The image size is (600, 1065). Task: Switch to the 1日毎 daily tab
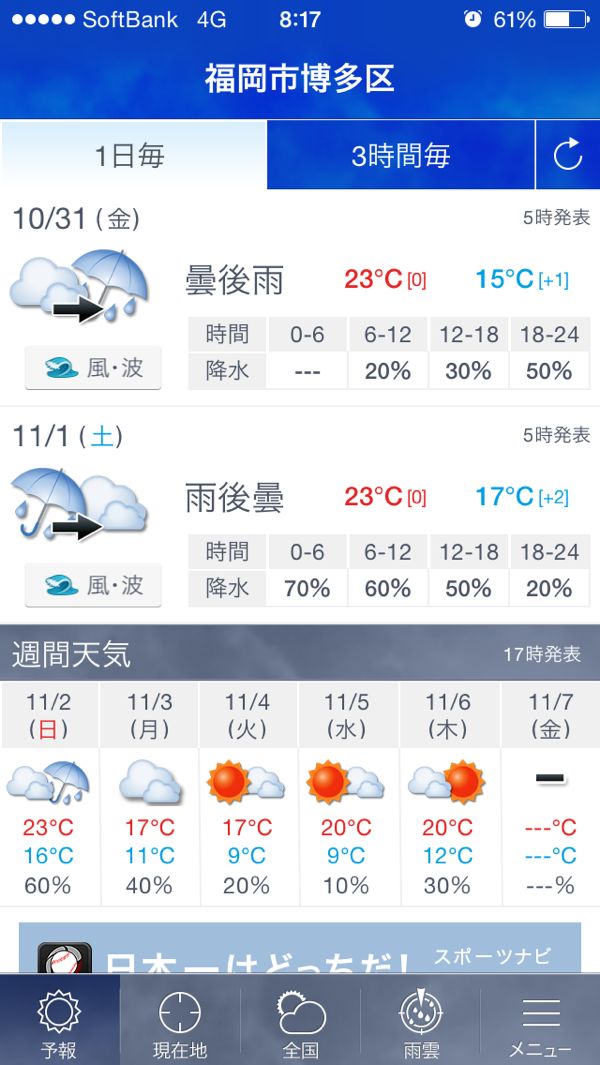point(133,155)
